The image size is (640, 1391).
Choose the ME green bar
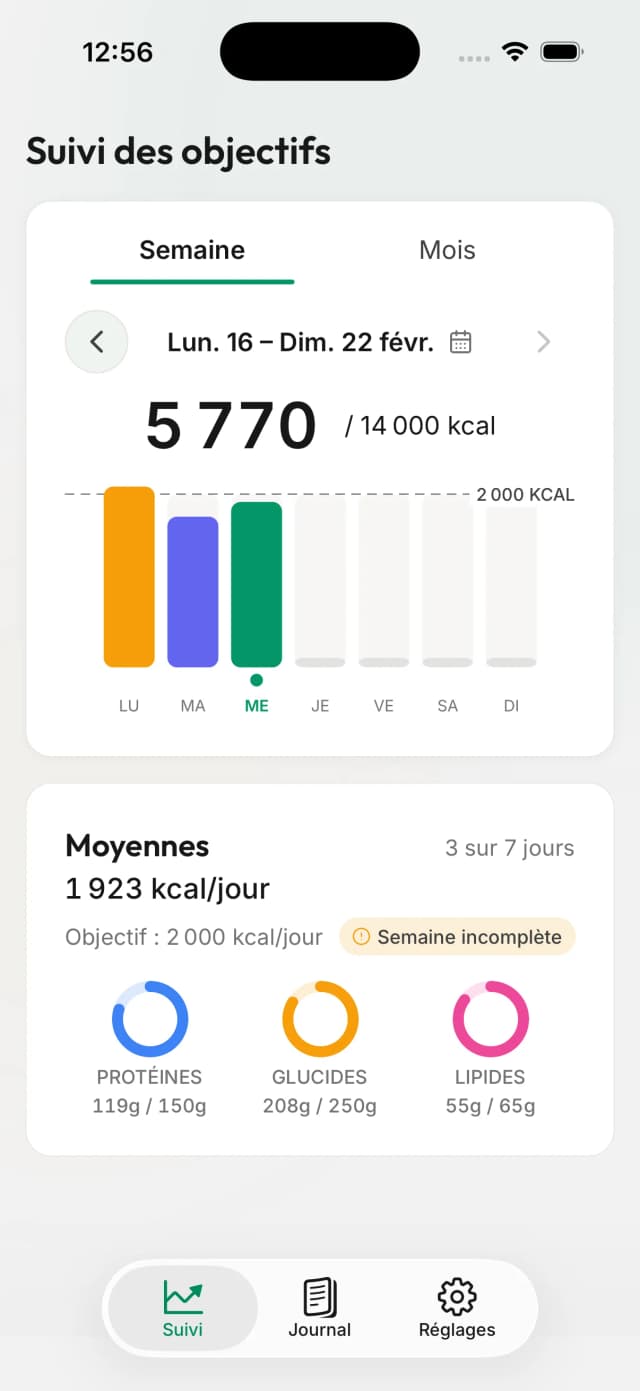coord(256,584)
